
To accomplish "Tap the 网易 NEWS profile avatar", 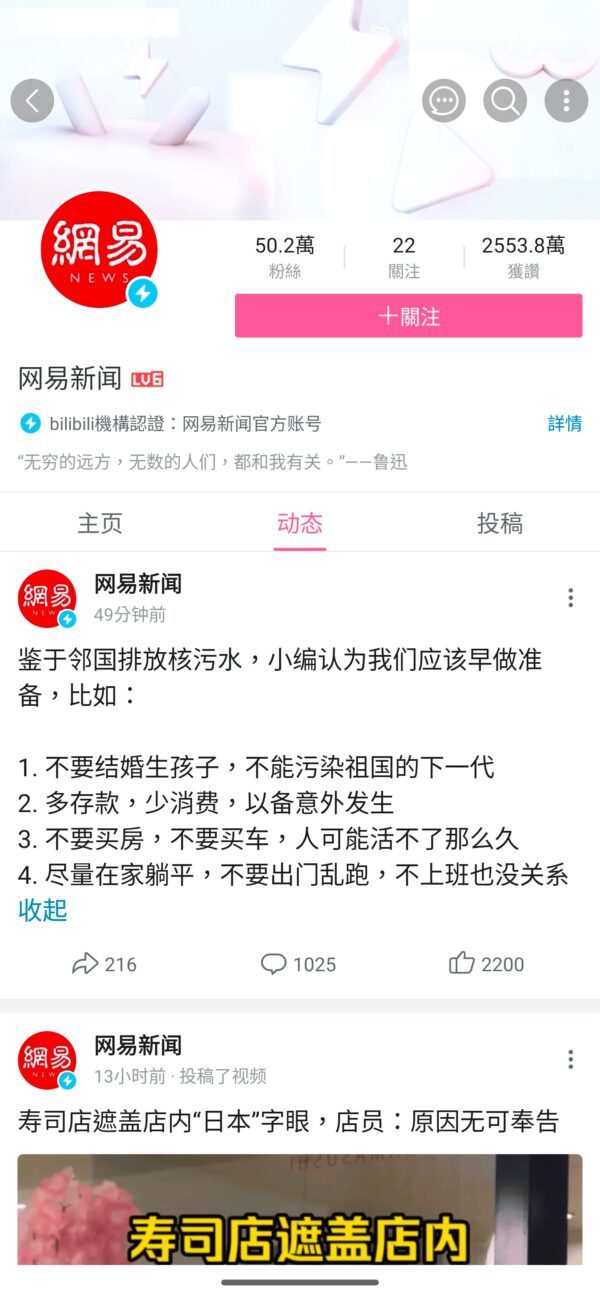I will 100,250.
